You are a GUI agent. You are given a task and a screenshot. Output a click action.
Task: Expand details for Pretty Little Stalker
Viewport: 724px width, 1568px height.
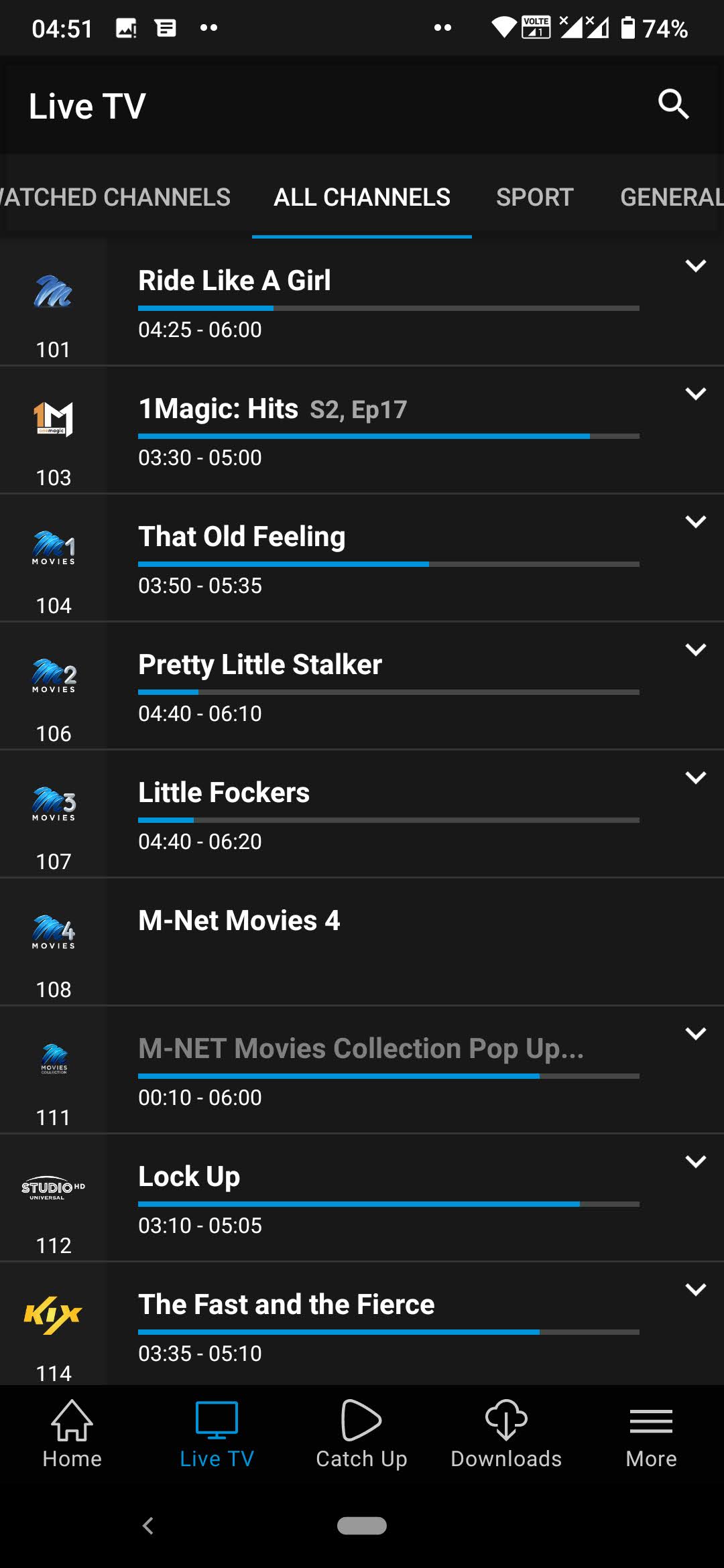pyautogui.click(x=697, y=649)
